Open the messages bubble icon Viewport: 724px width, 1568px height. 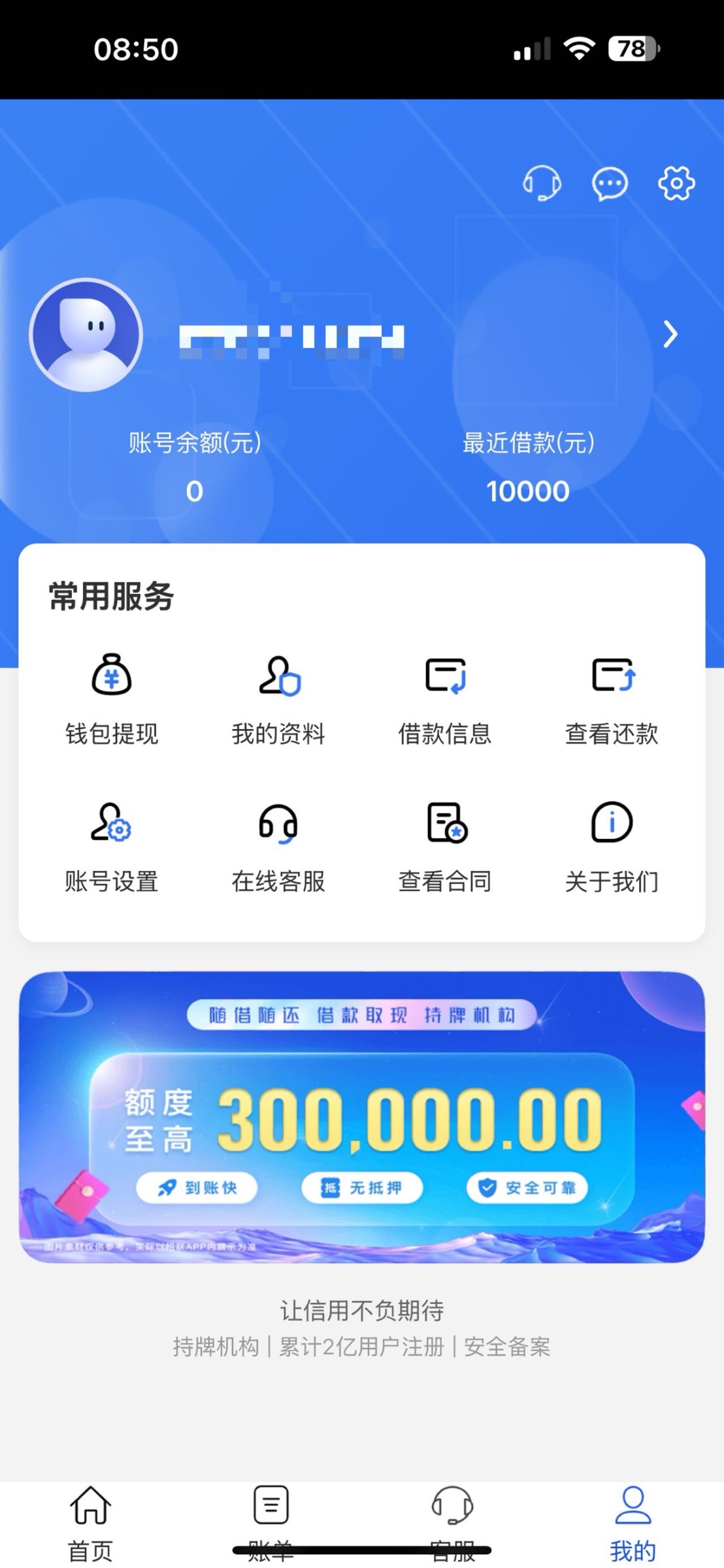coord(610,184)
